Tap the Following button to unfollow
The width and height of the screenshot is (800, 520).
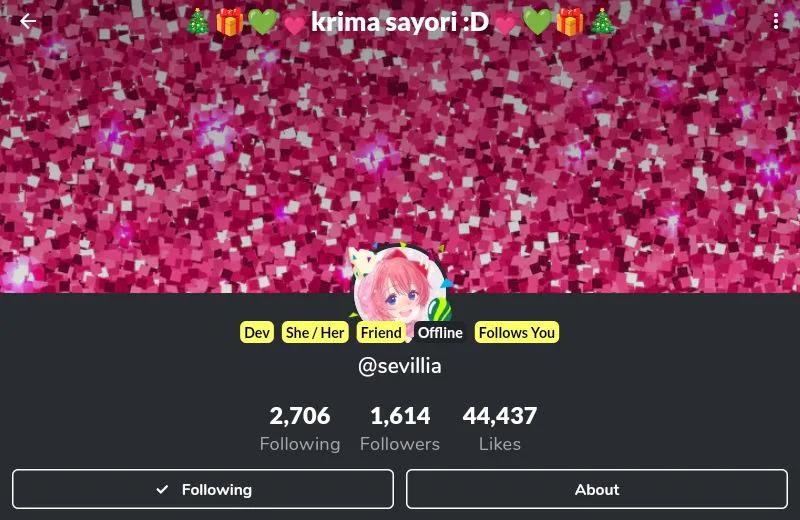(x=203, y=489)
